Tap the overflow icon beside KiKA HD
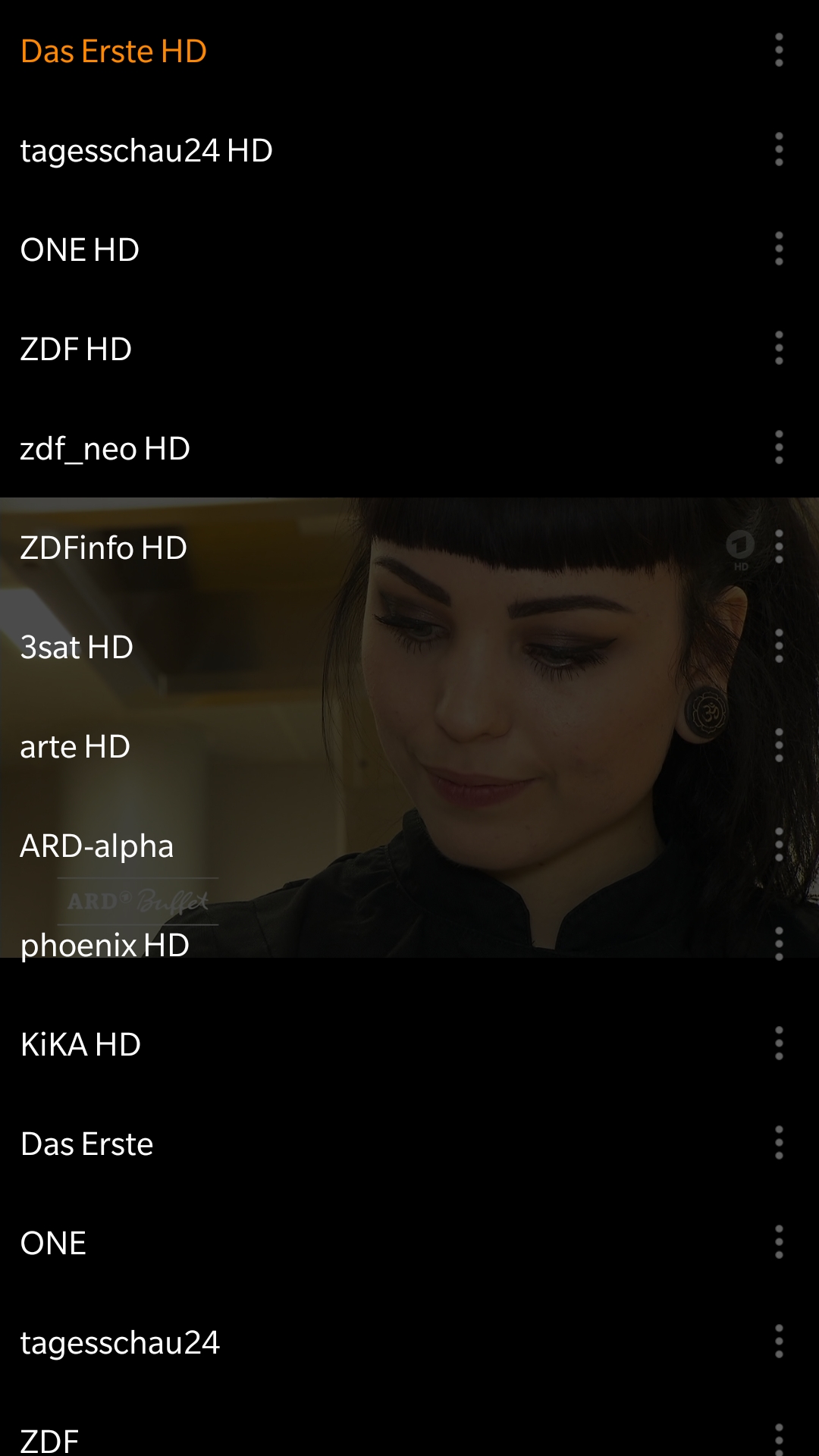Viewport: 819px width, 1456px height. pyautogui.click(x=779, y=1043)
